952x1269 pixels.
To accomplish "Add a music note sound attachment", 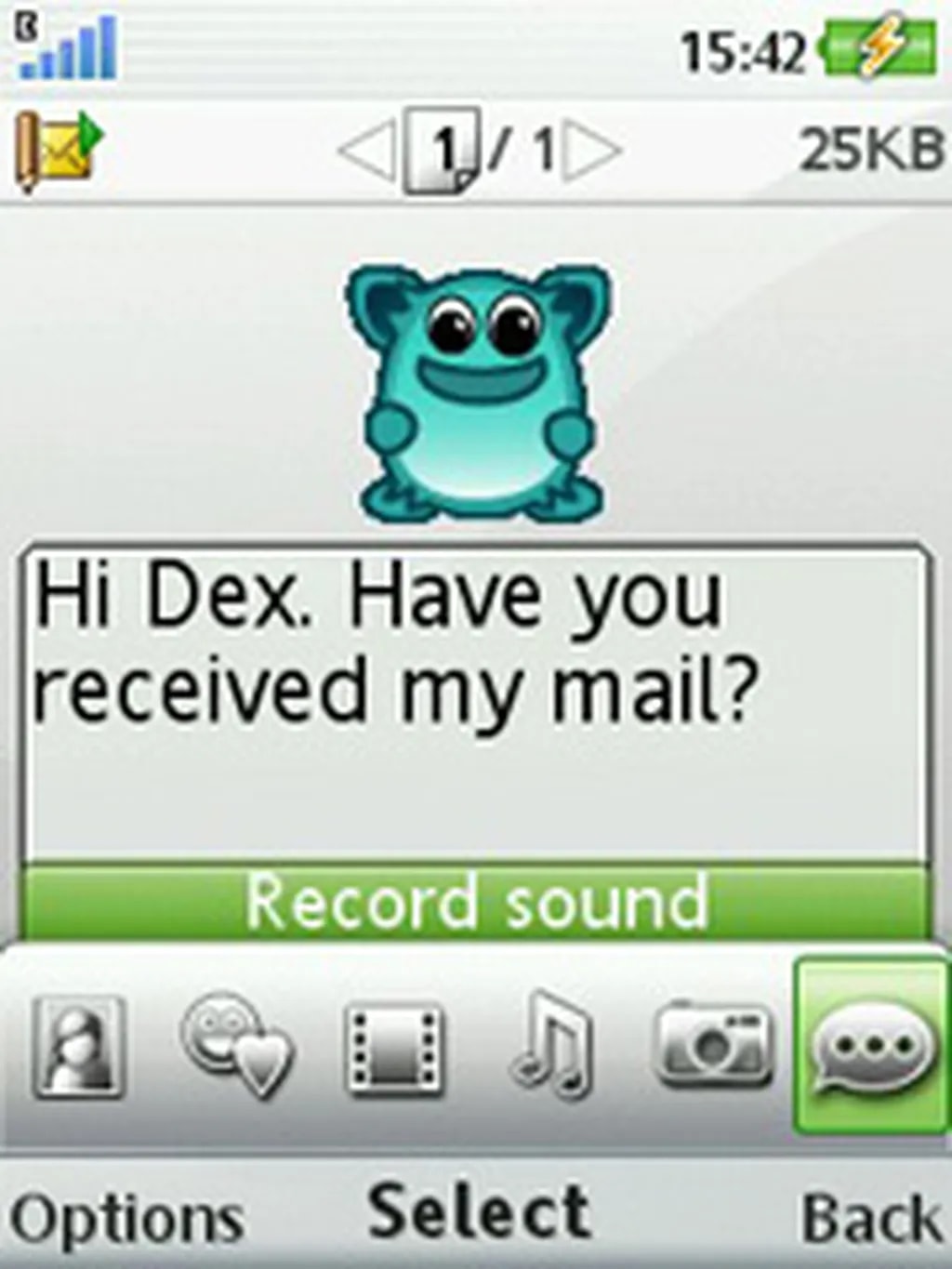I will point(552,1046).
